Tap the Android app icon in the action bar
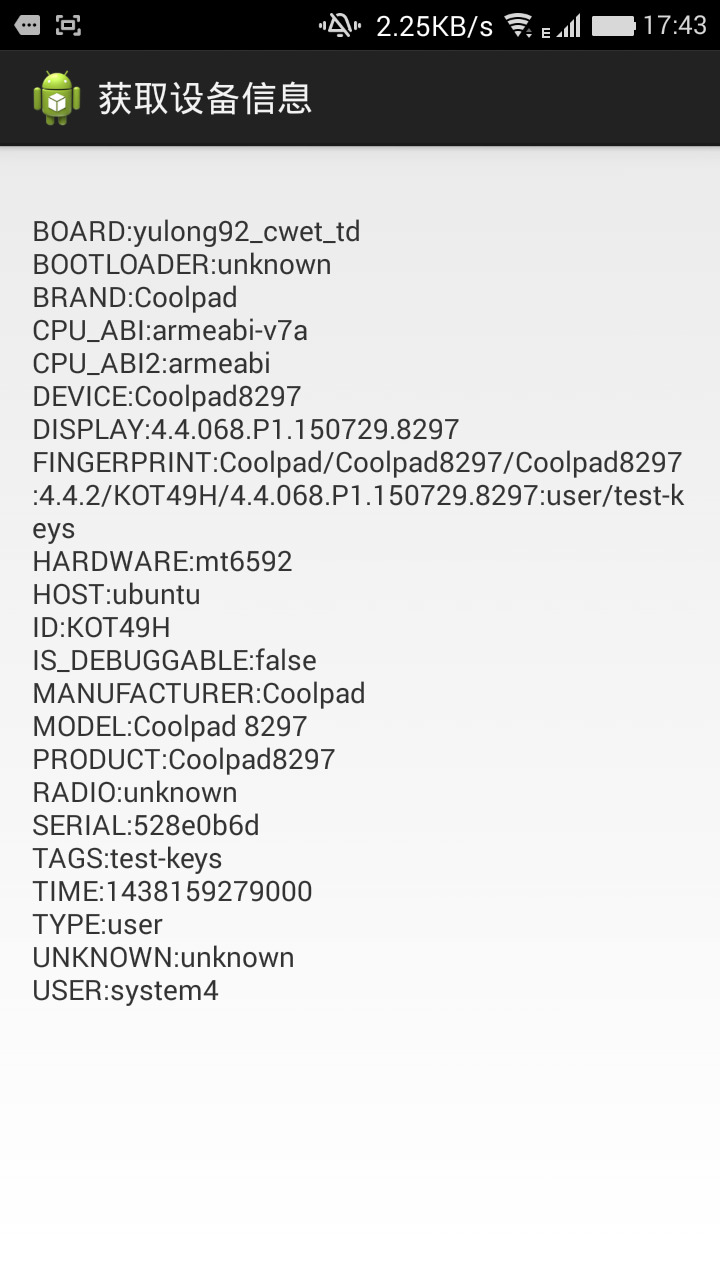This screenshot has width=720, height=1280. (56, 98)
